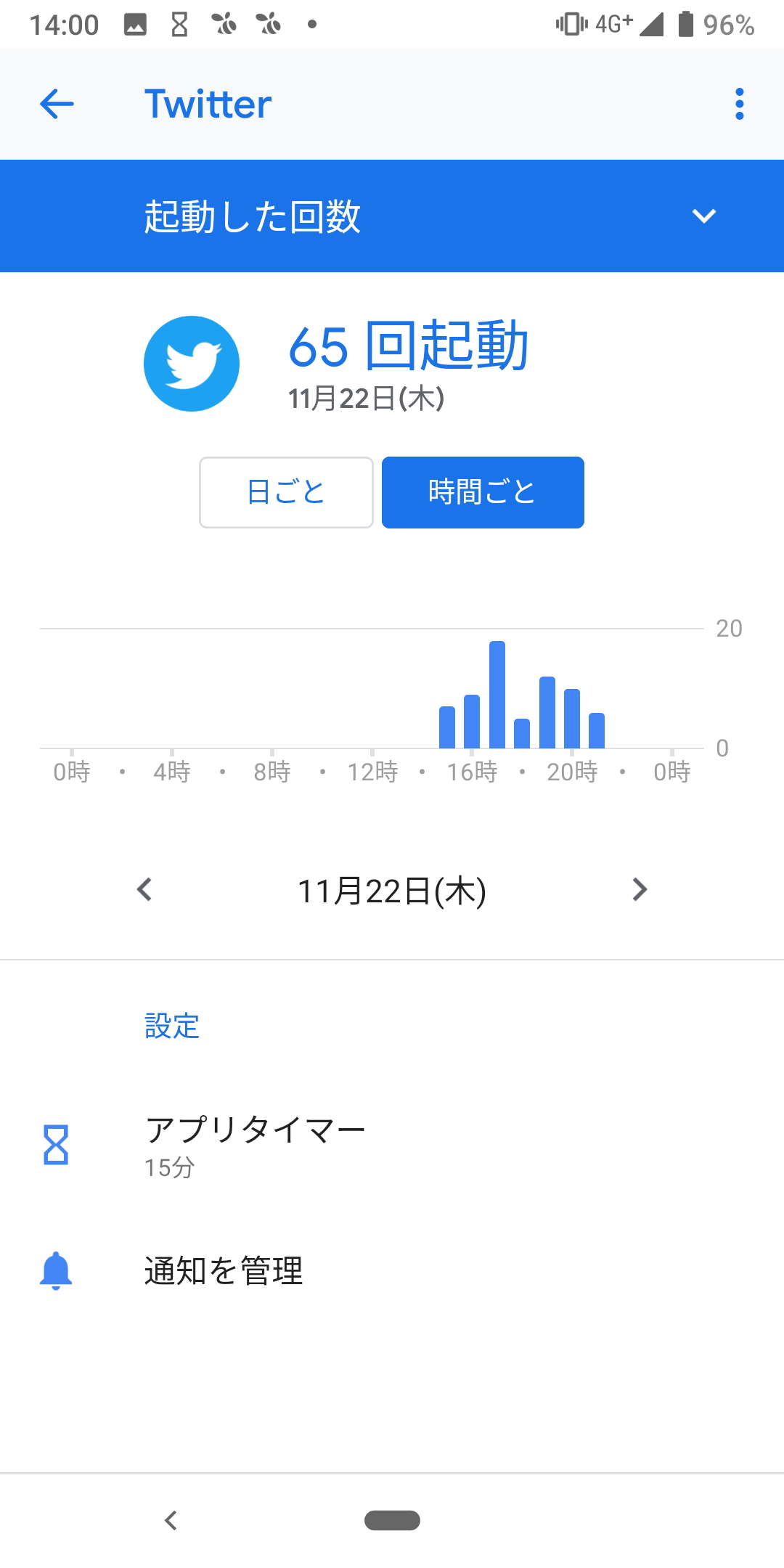
Task: Switch the chart to daily mode
Action: [285, 491]
